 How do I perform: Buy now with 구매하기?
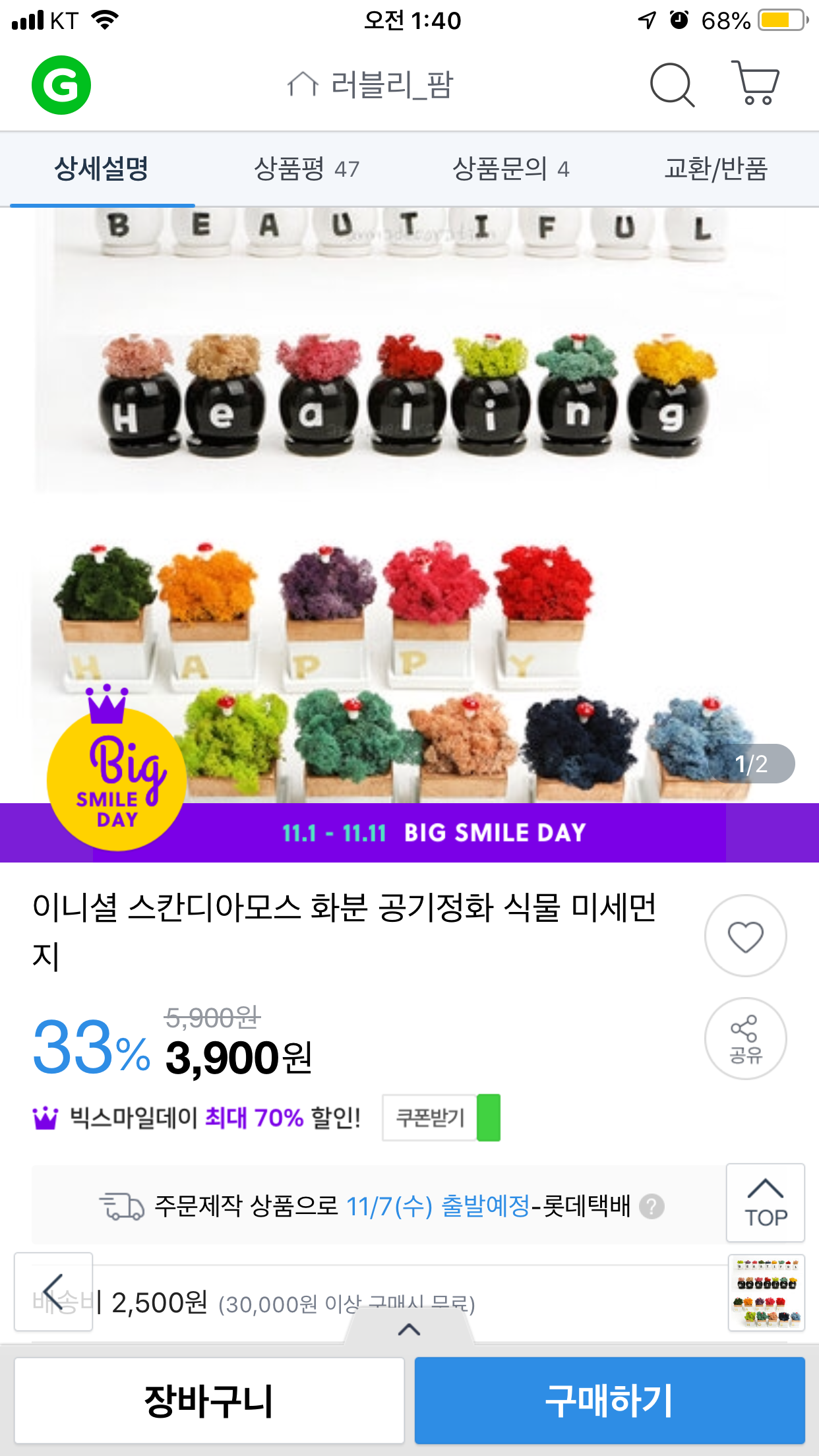[x=609, y=1401]
